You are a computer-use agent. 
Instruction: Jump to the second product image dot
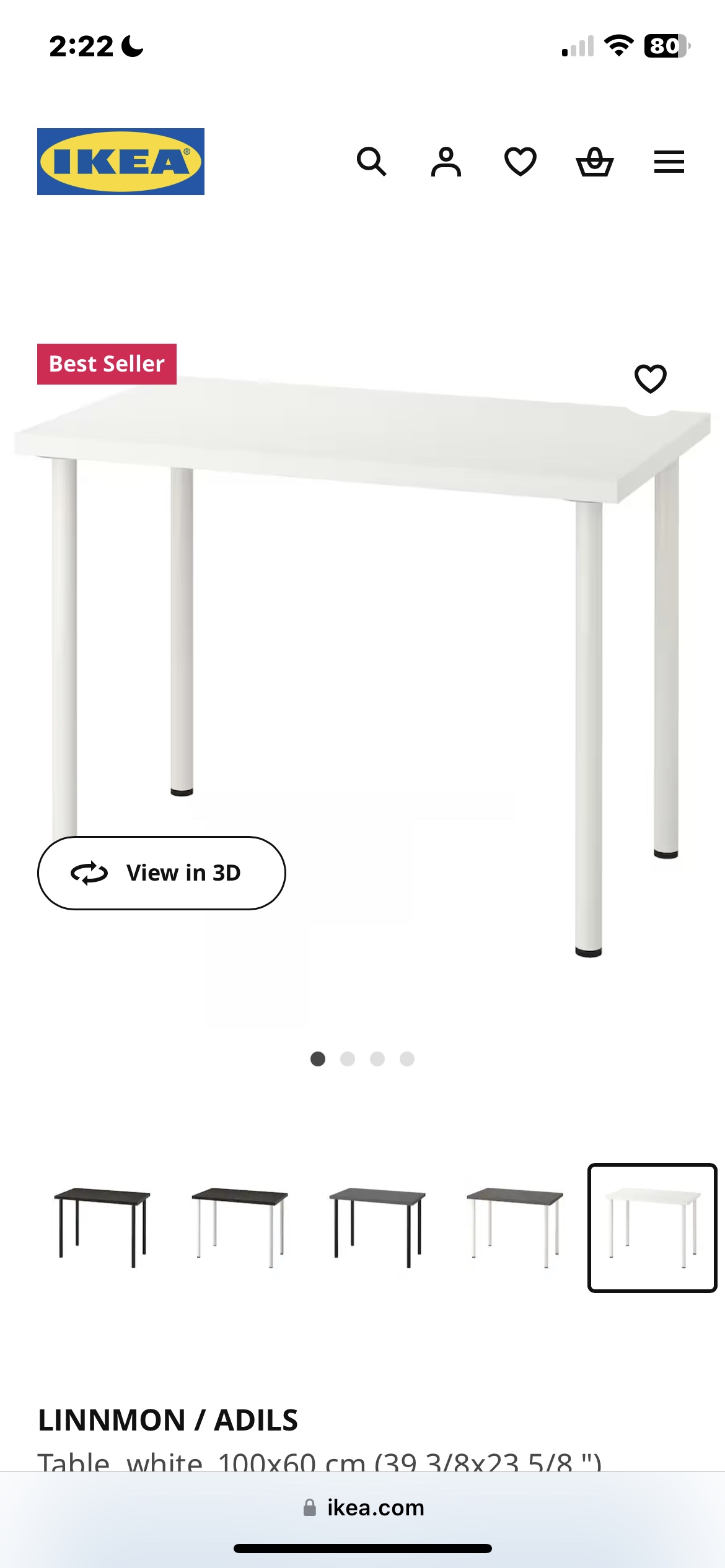point(348,1059)
